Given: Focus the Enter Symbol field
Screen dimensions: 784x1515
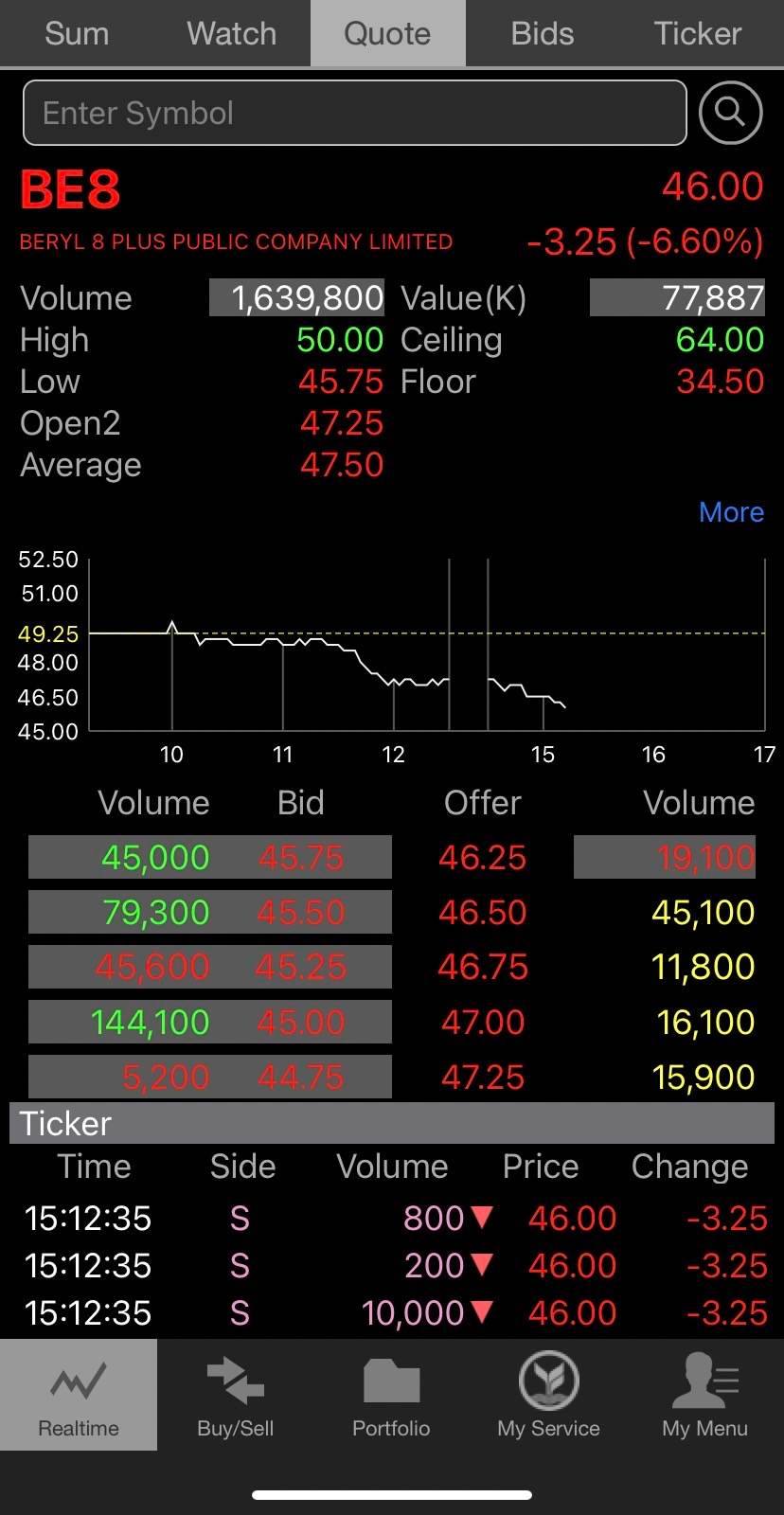Looking at the screenshot, I should [354, 113].
